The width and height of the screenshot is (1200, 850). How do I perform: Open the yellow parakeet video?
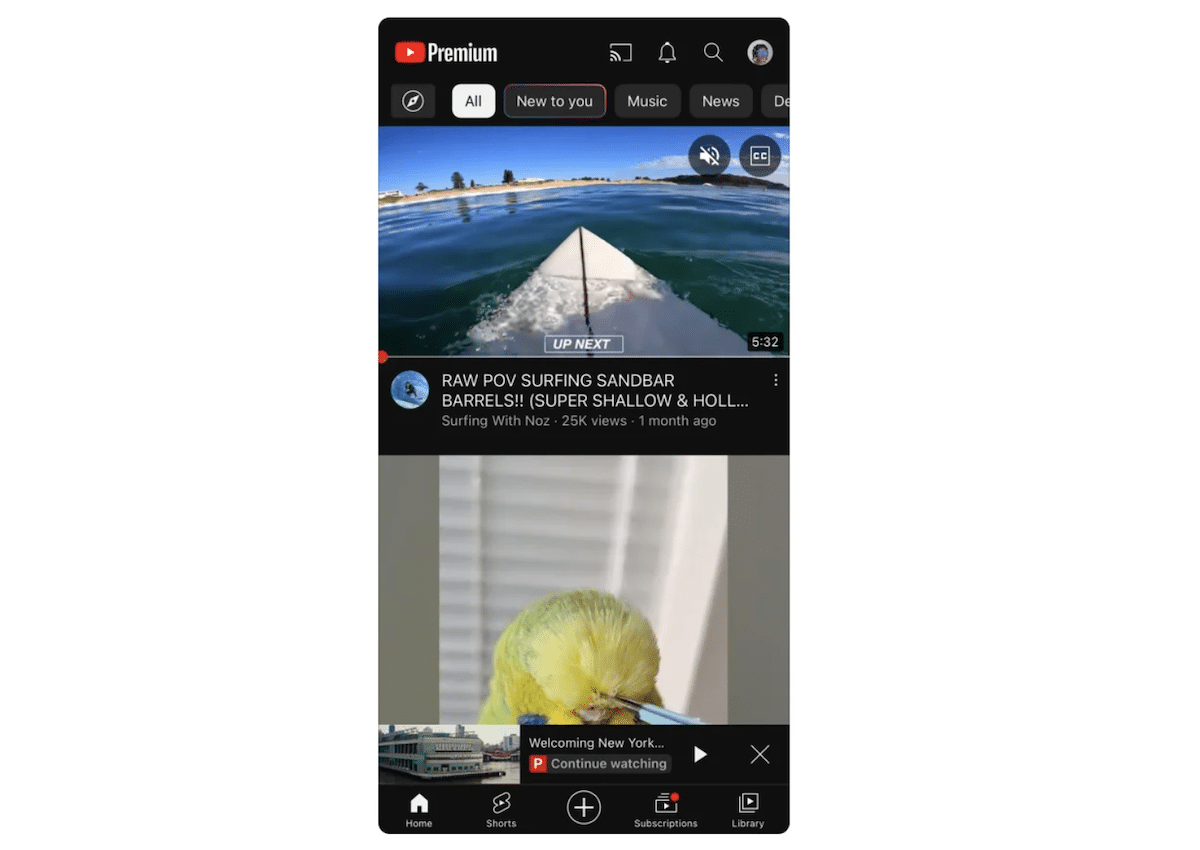pyautogui.click(x=583, y=590)
